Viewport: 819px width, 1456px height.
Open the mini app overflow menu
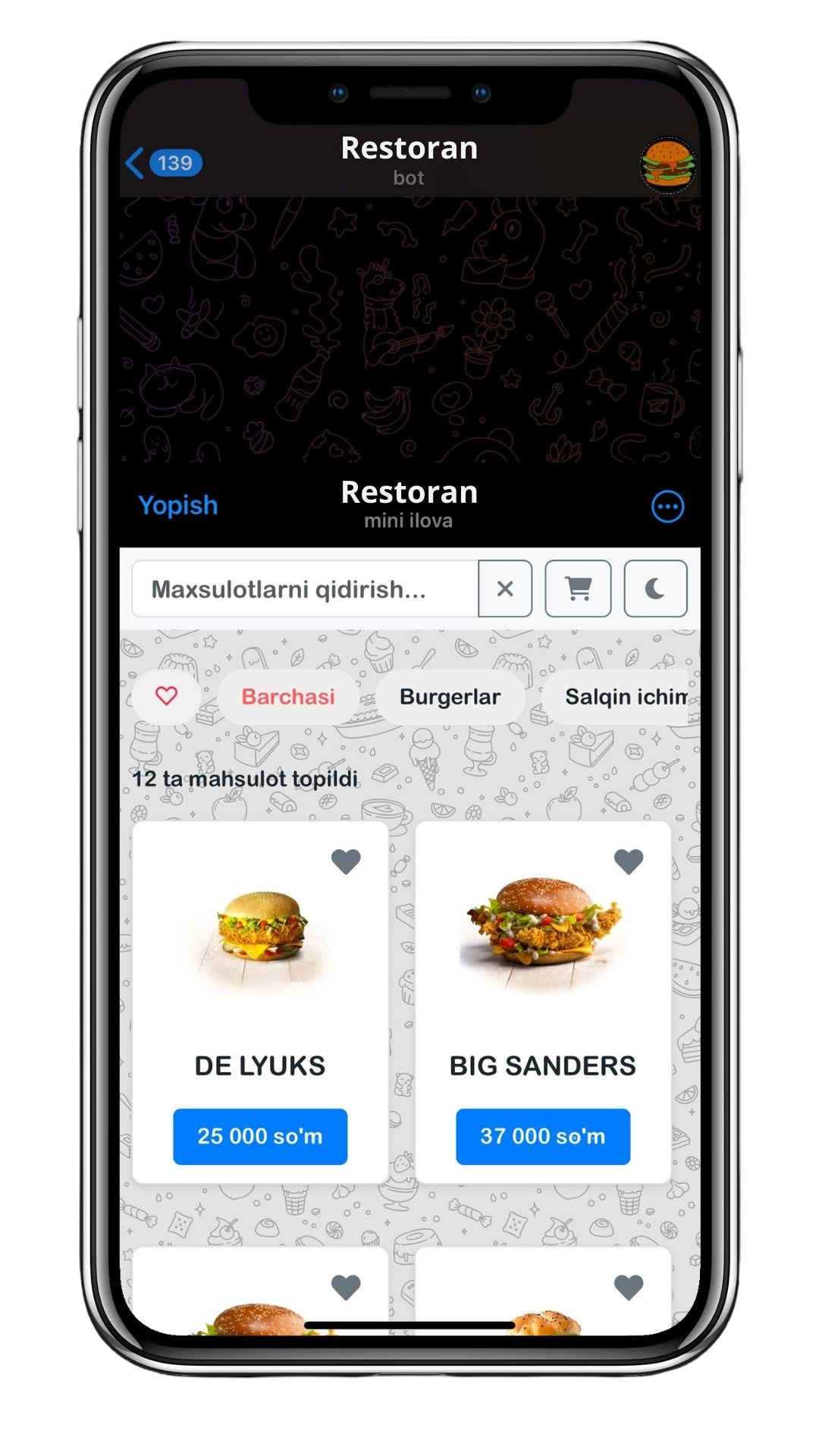(667, 507)
